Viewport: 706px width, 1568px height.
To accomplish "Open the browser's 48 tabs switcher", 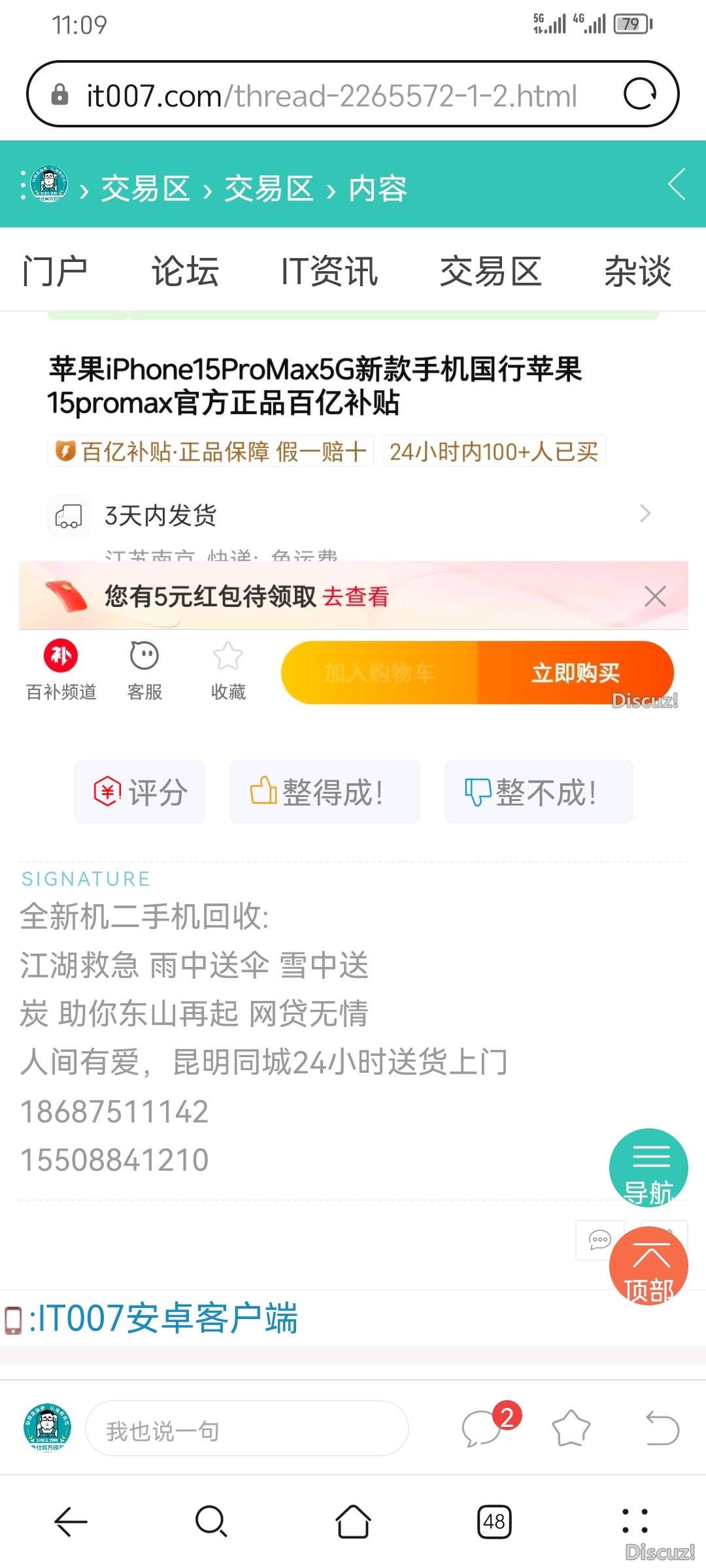I will [494, 1522].
